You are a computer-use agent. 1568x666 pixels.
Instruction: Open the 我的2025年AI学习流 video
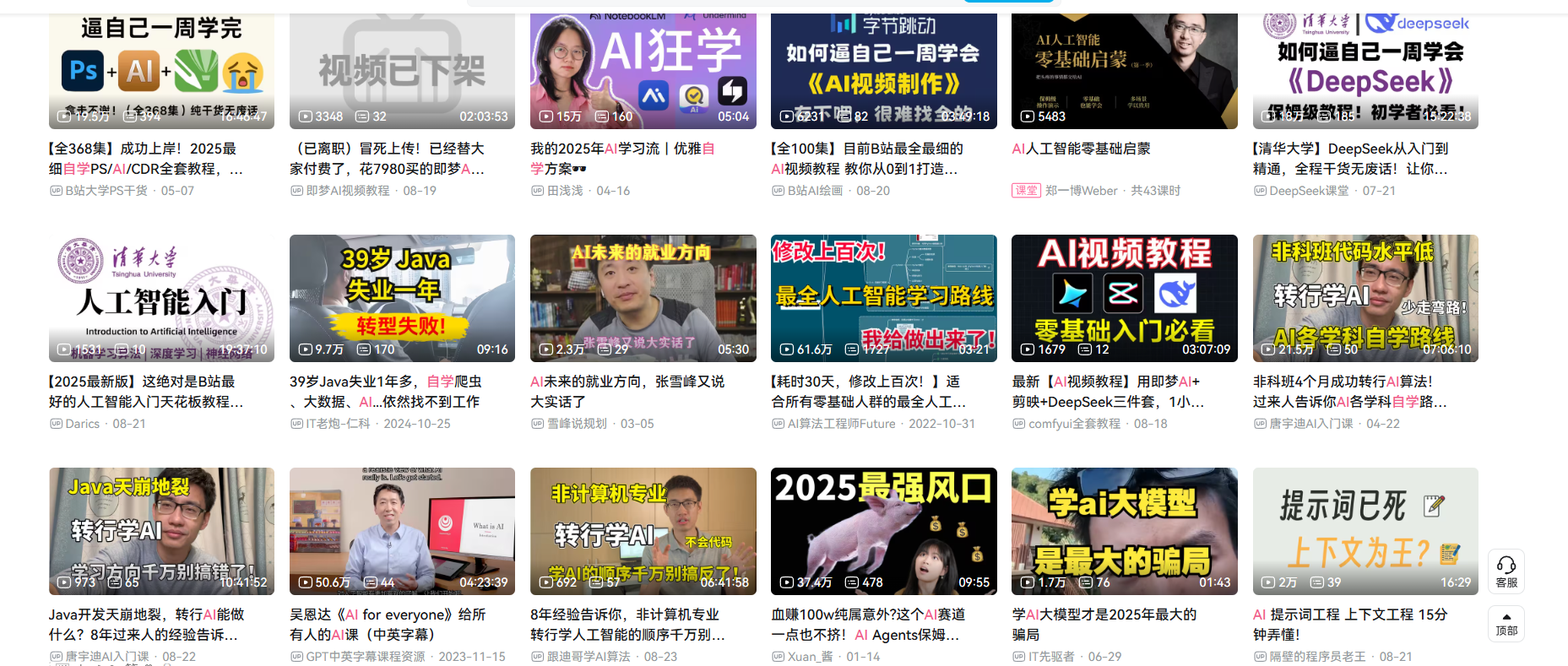(643, 72)
